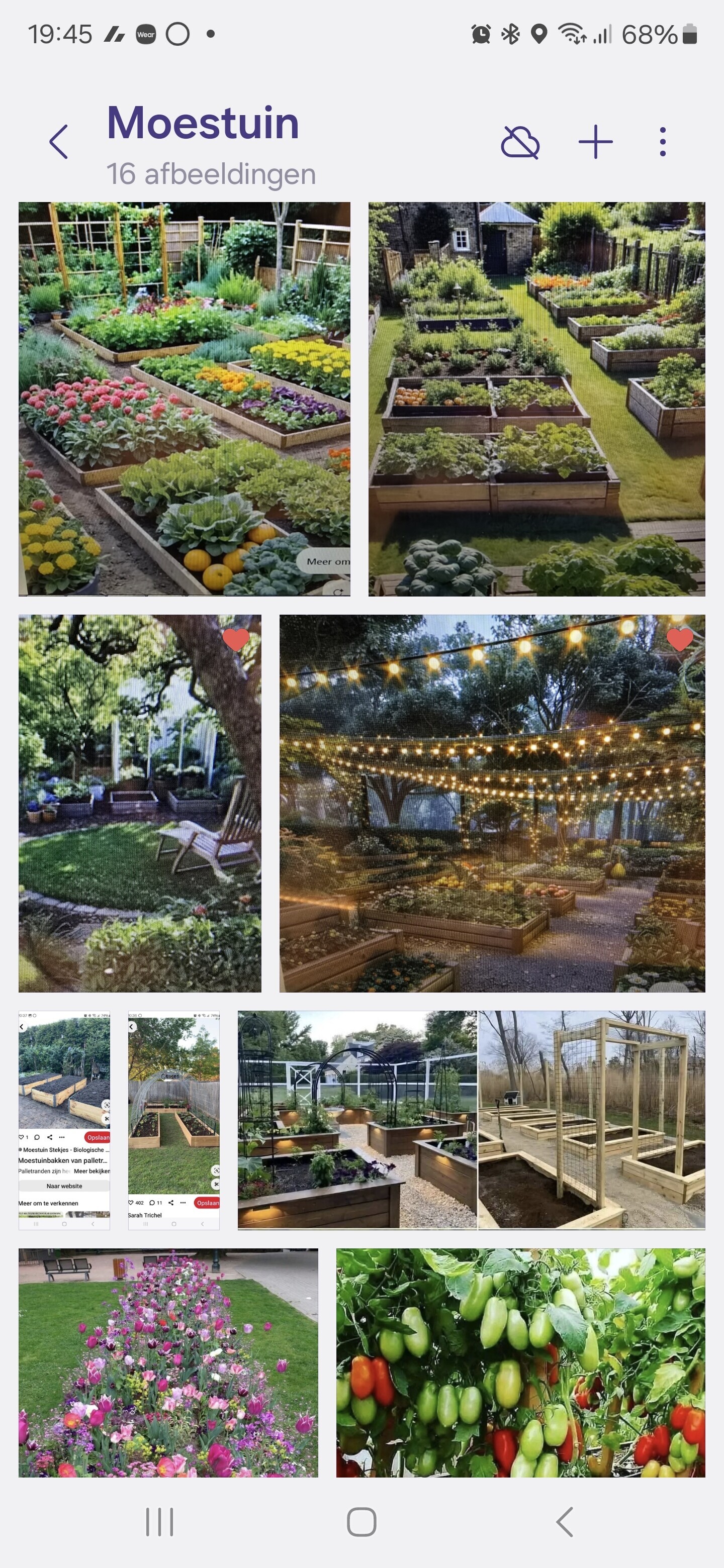This screenshot has height=1568, width=724.
Task: Open the Moestuinbakken van pallets screenshot
Action: coord(64,1120)
